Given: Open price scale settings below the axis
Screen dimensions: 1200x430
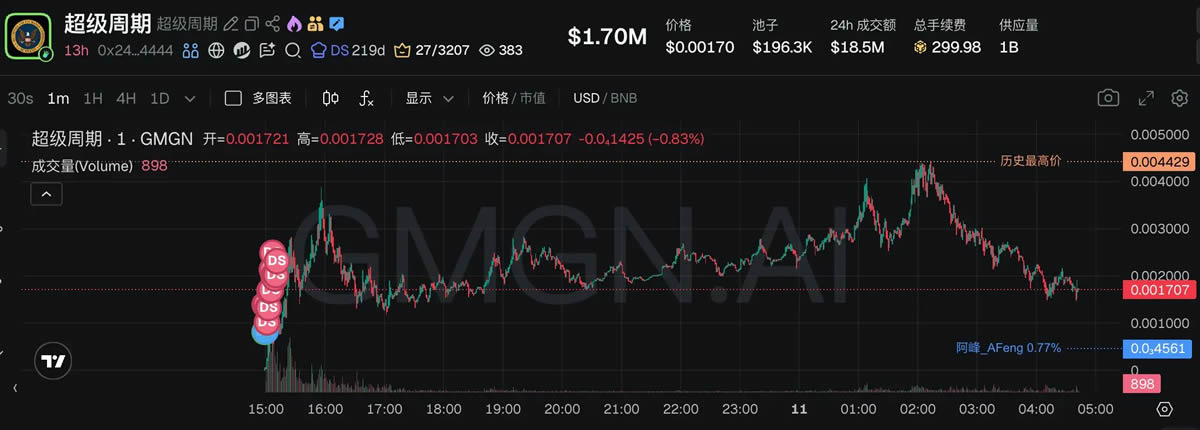Looking at the screenshot, I should [x=1164, y=409].
